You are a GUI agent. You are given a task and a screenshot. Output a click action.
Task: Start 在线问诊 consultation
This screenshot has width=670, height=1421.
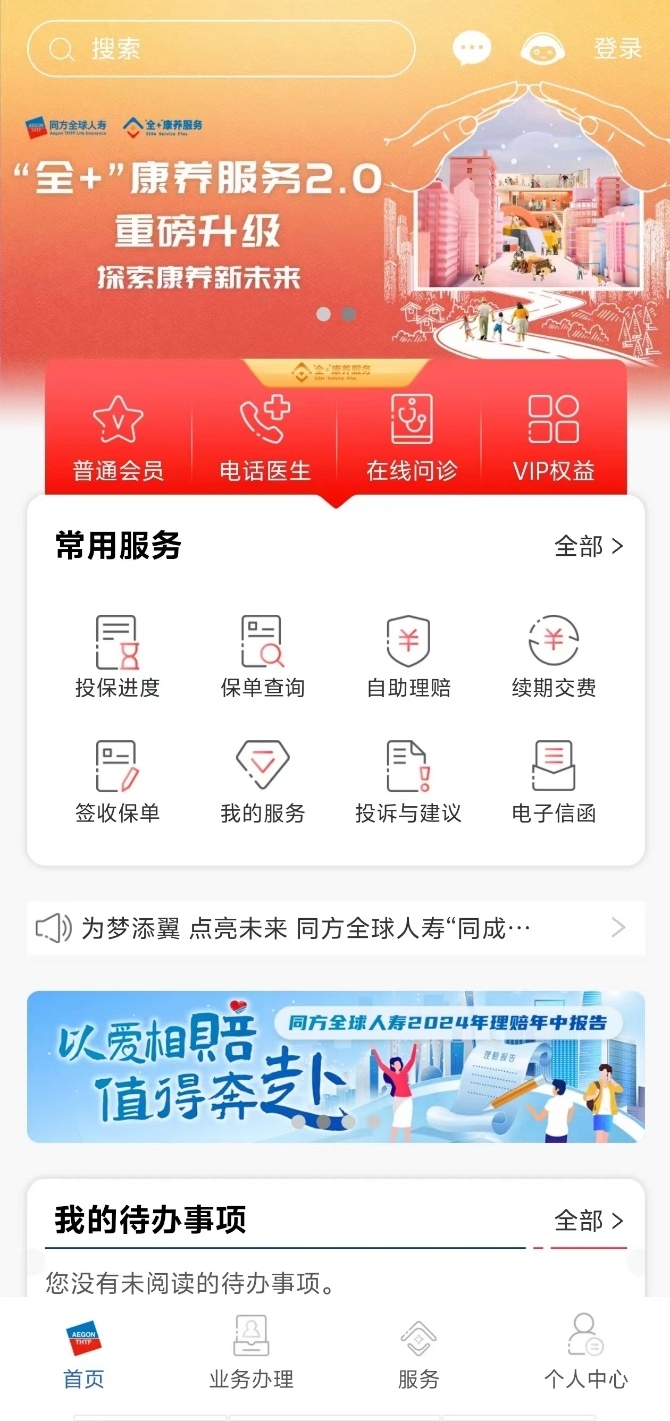coord(411,438)
